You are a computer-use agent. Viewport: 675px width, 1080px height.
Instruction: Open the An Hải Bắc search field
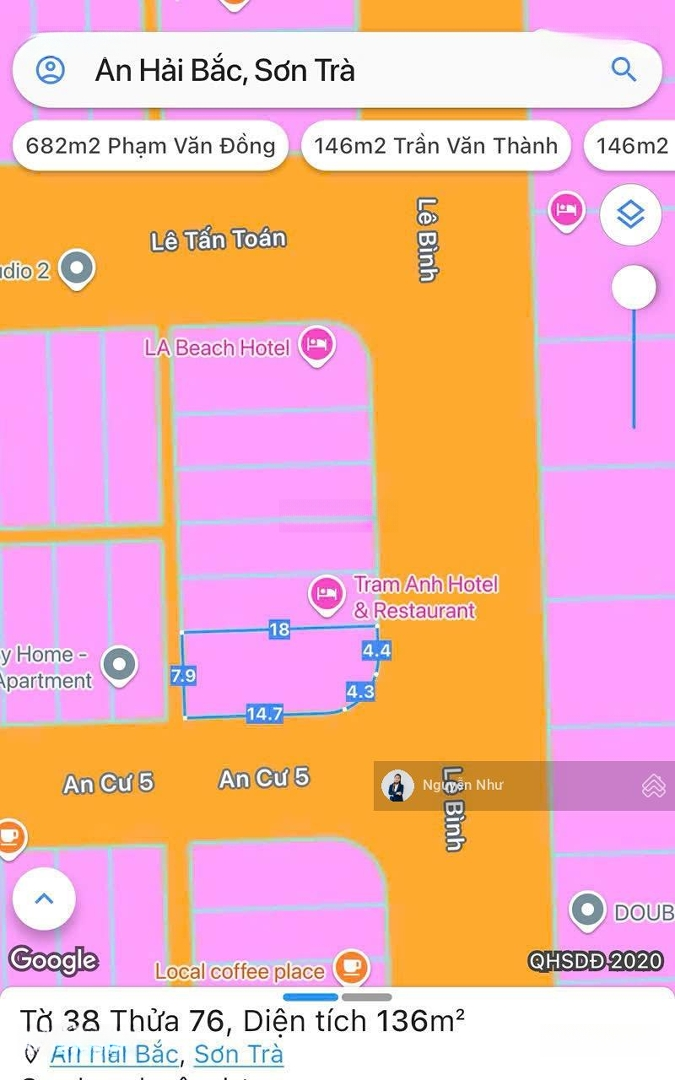pos(337,70)
